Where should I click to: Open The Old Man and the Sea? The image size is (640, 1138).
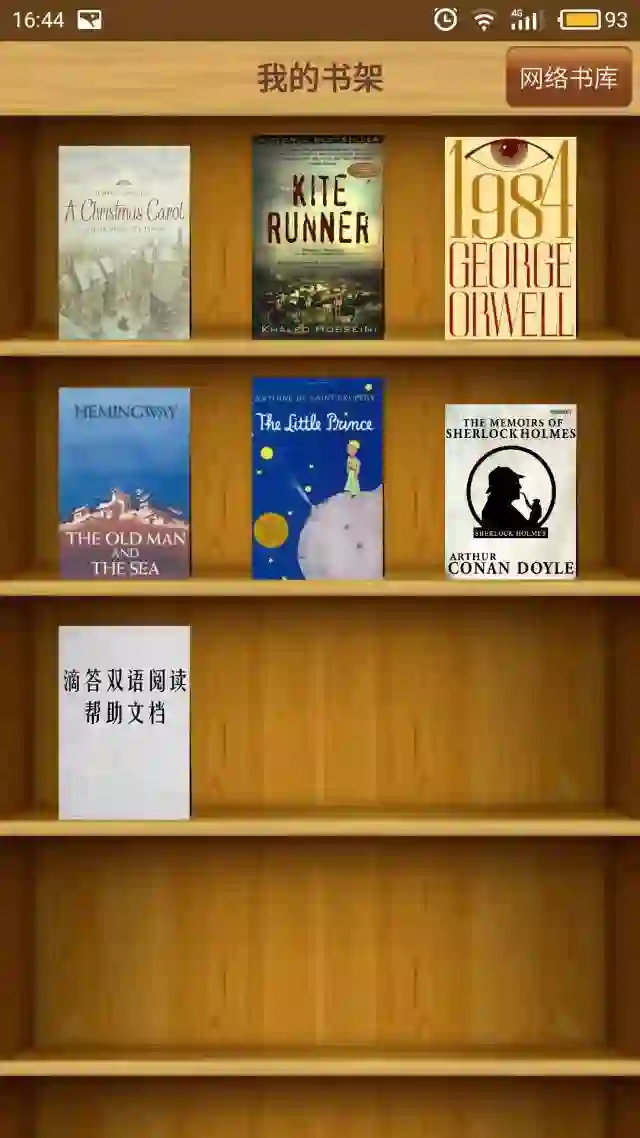point(124,483)
